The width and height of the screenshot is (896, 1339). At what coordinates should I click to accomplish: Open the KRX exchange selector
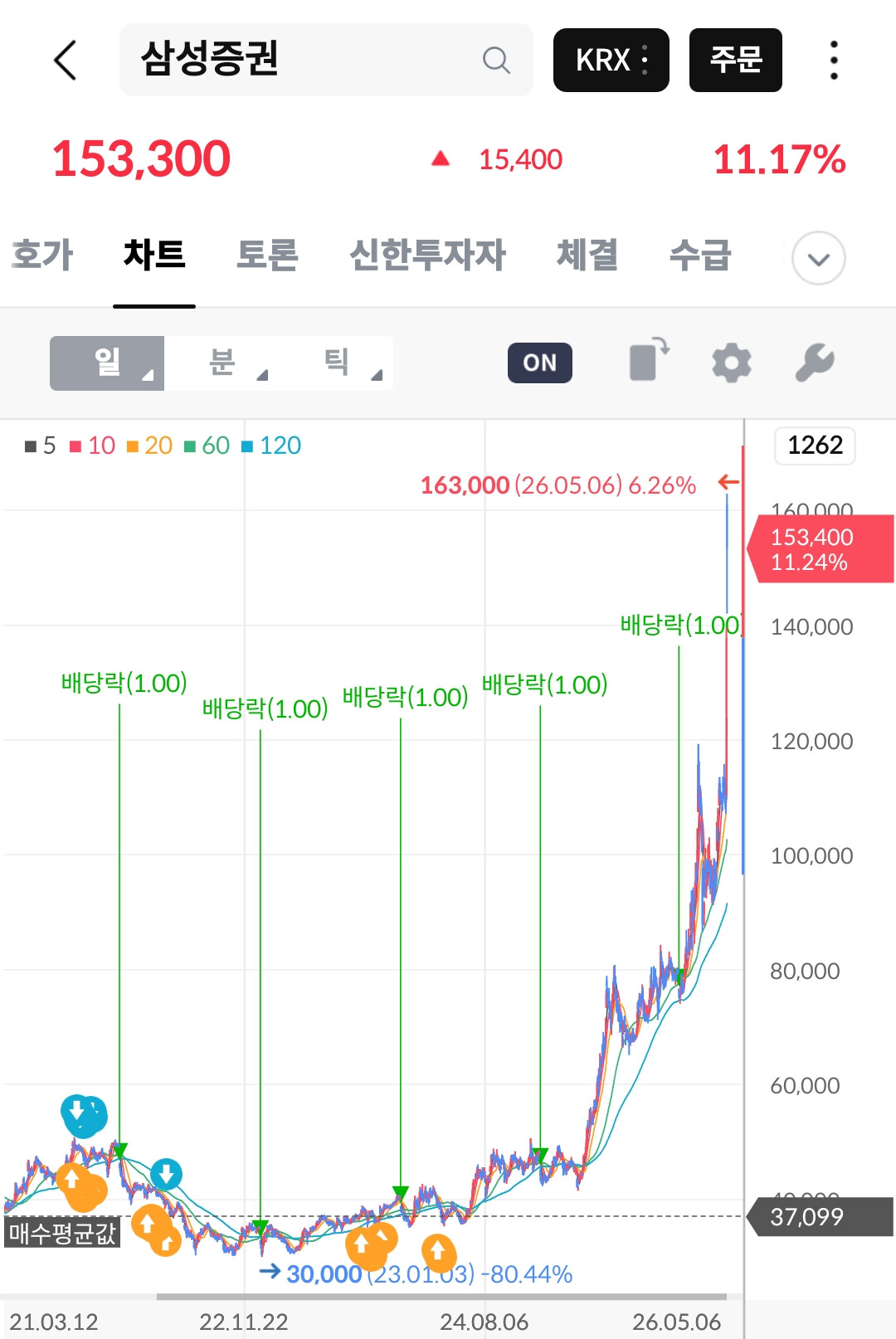click(x=611, y=60)
